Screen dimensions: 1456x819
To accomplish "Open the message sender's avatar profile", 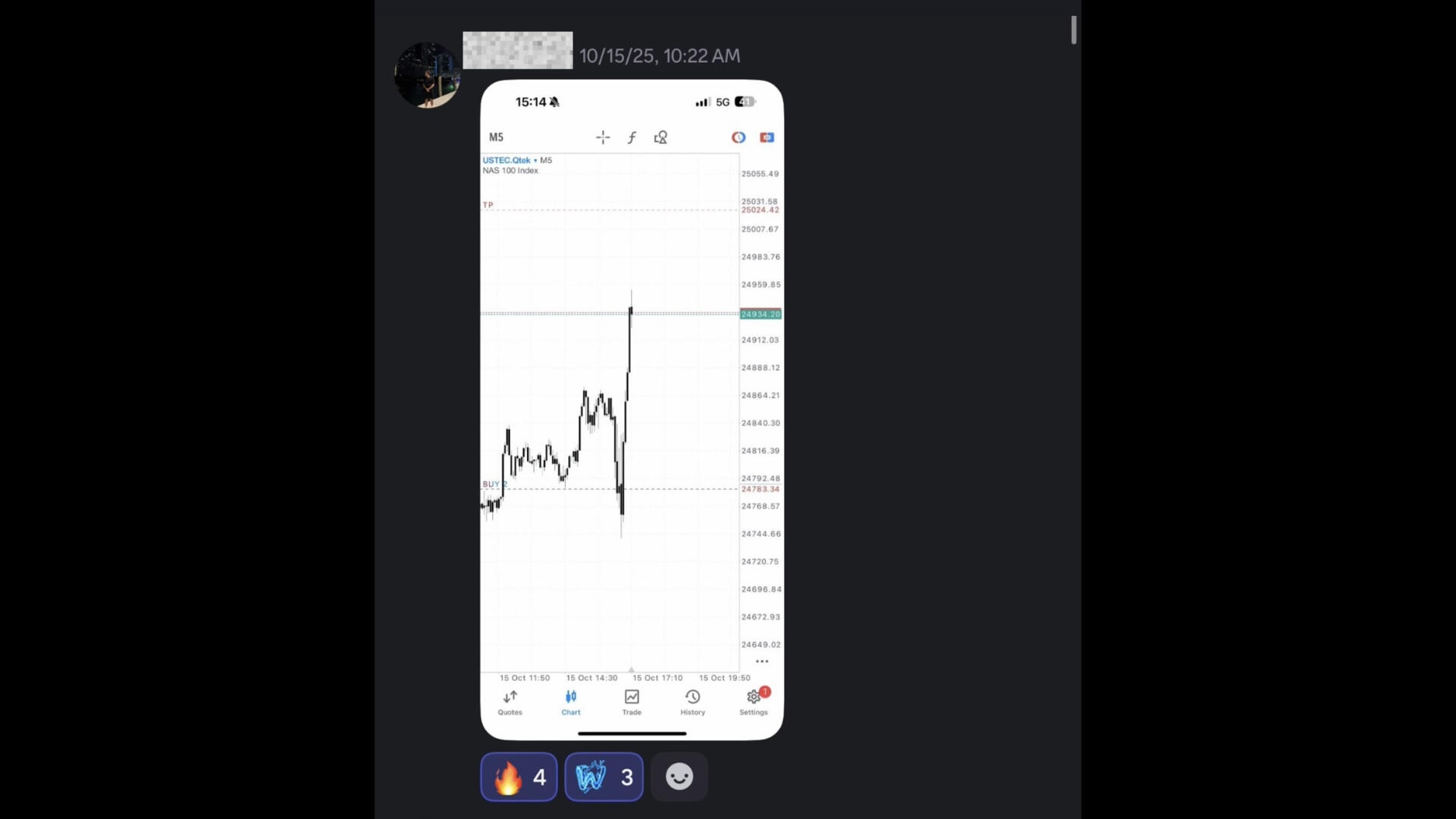I will tap(427, 75).
